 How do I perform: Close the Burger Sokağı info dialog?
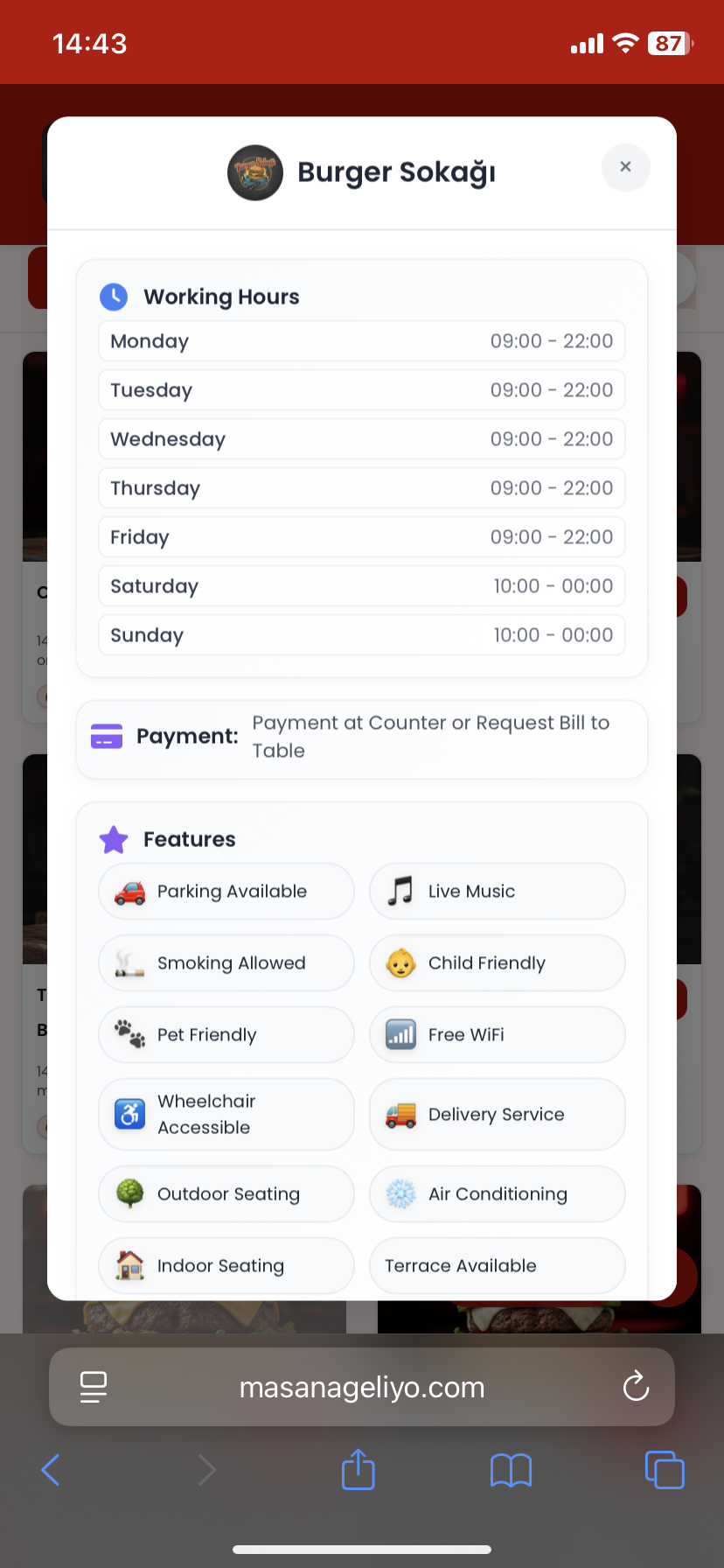click(625, 167)
